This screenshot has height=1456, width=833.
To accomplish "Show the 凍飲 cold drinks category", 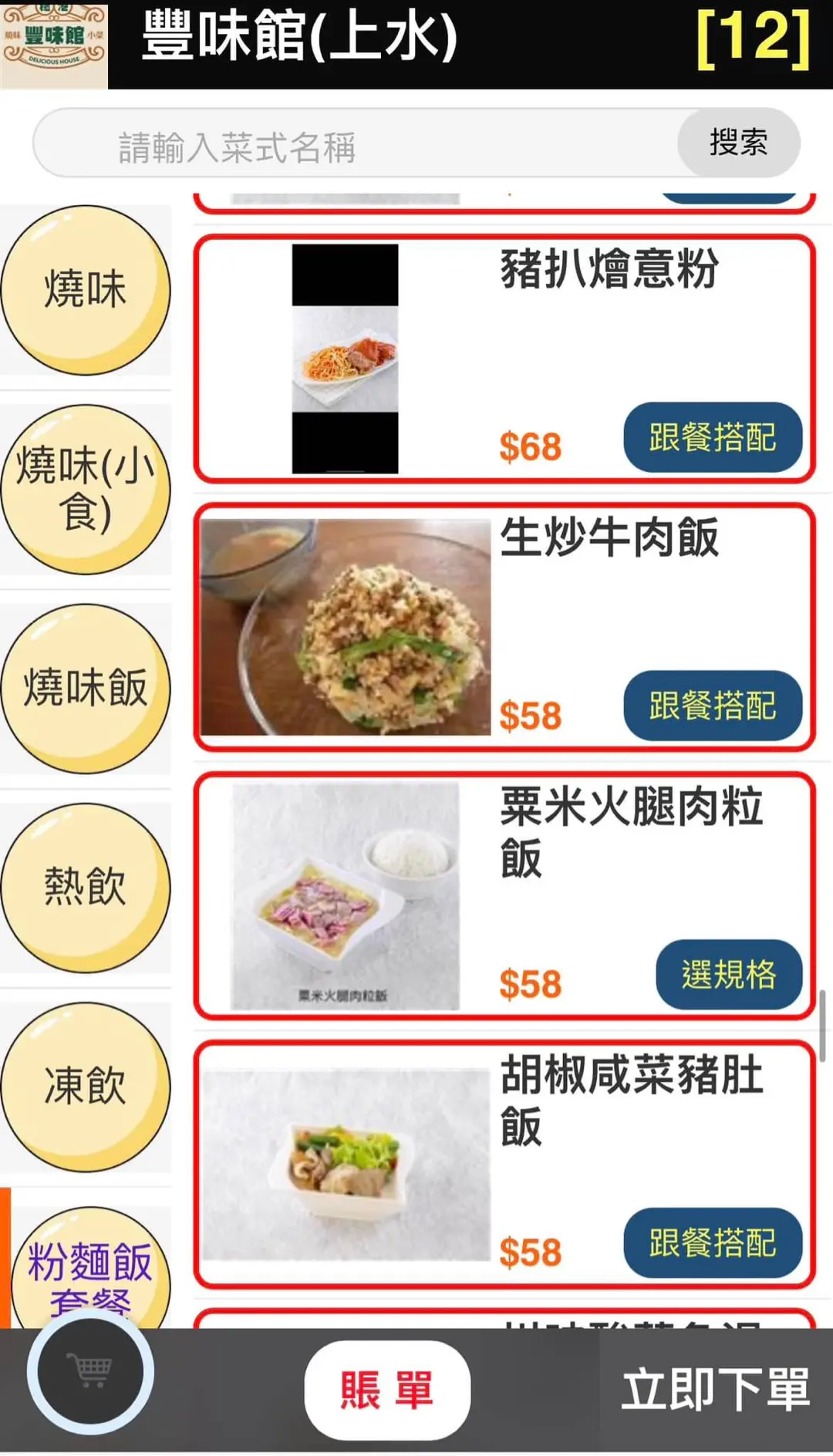I will point(85,1086).
